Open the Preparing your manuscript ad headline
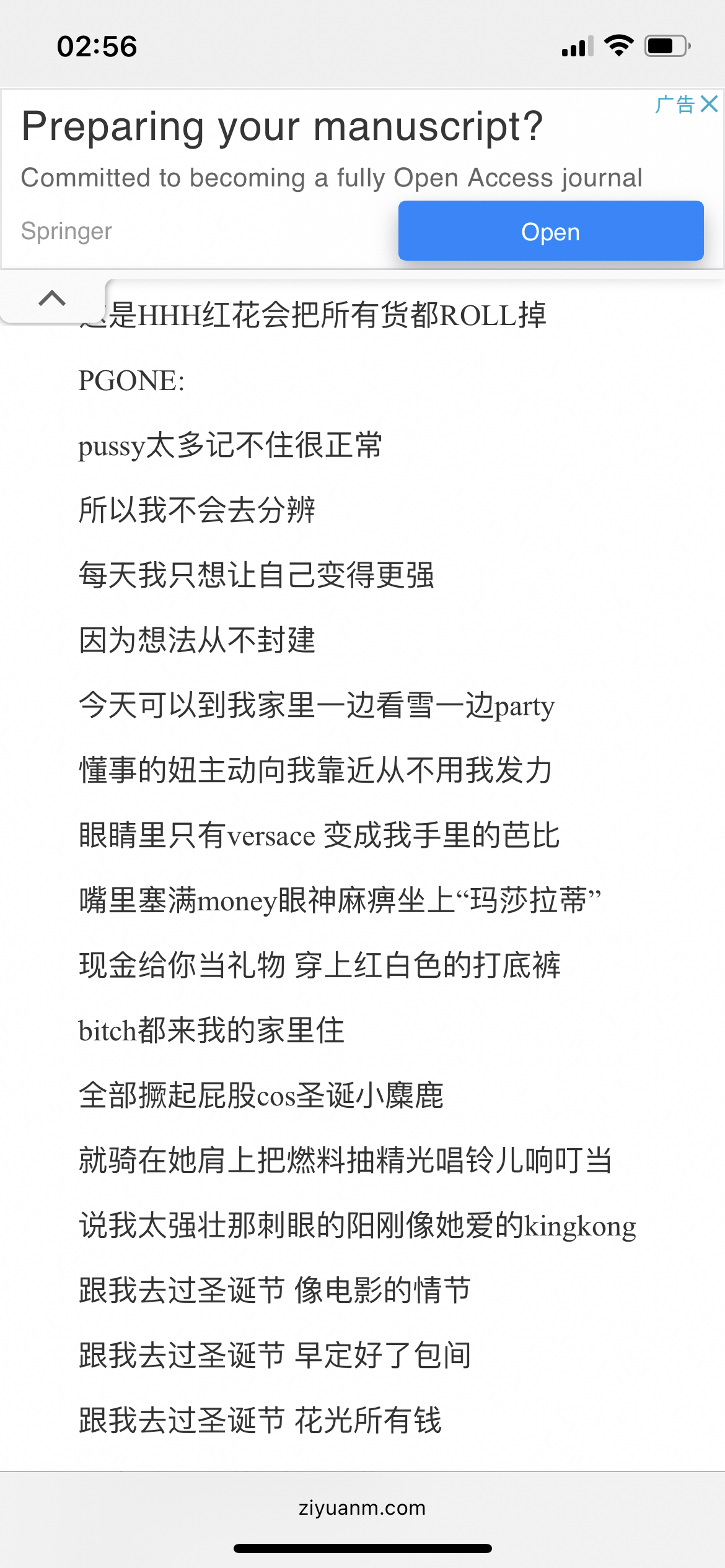This screenshot has width=725, height=1568. (282, 126)
